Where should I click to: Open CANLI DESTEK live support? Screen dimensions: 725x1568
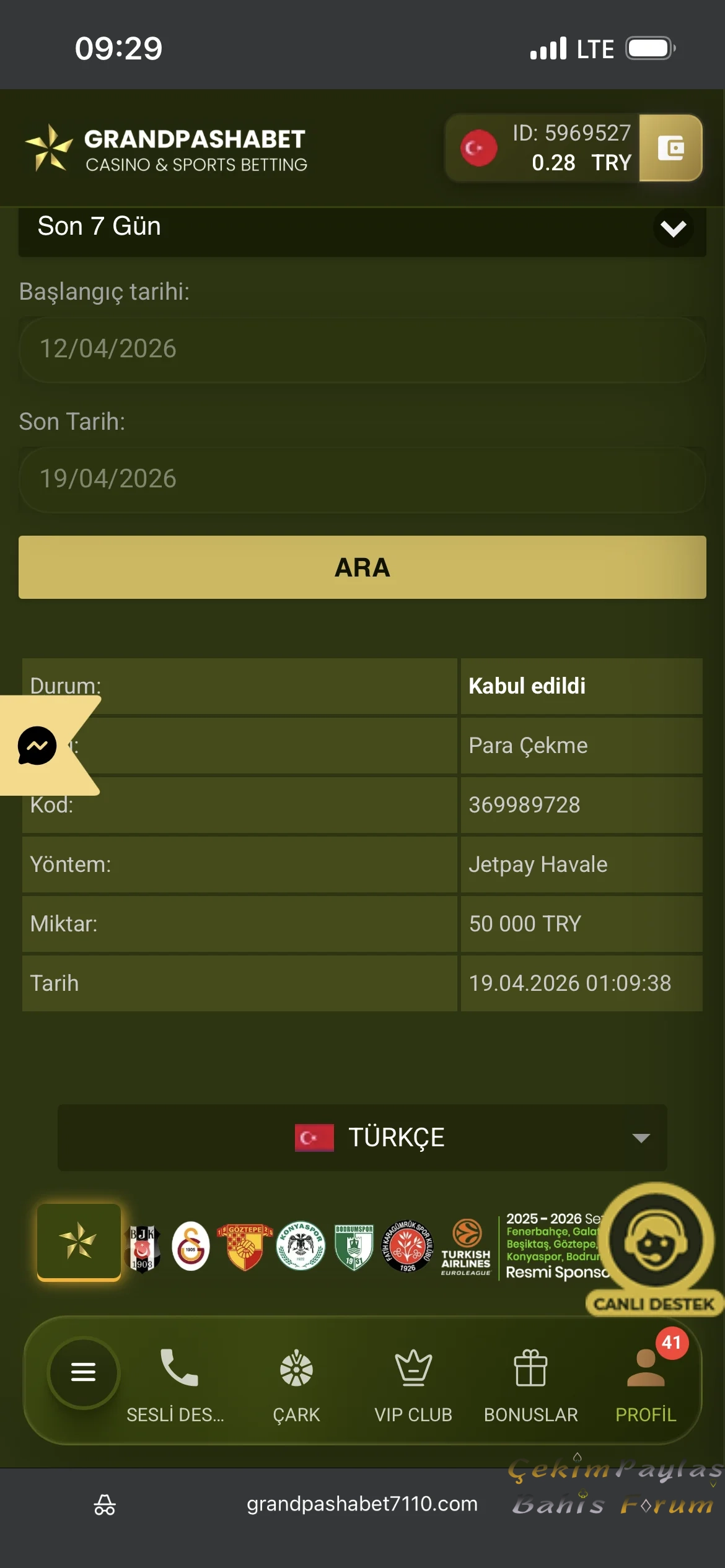tap(654, 1250)
